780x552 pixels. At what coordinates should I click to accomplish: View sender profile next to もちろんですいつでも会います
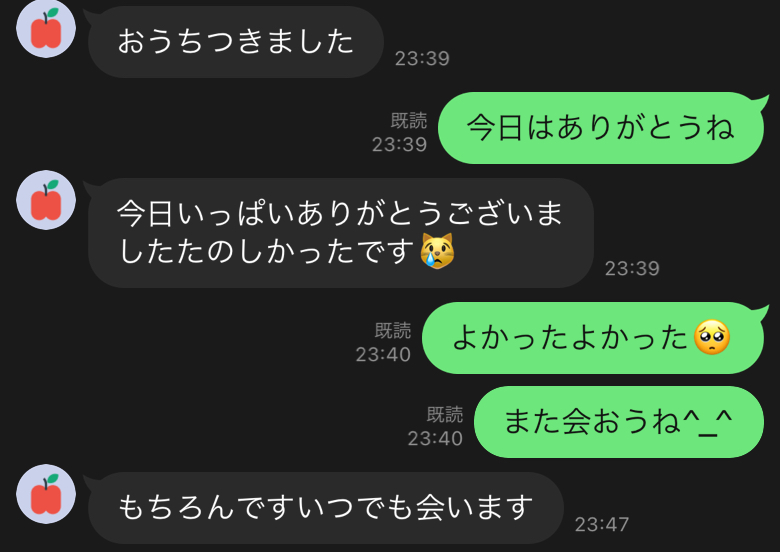click(46, 493)
